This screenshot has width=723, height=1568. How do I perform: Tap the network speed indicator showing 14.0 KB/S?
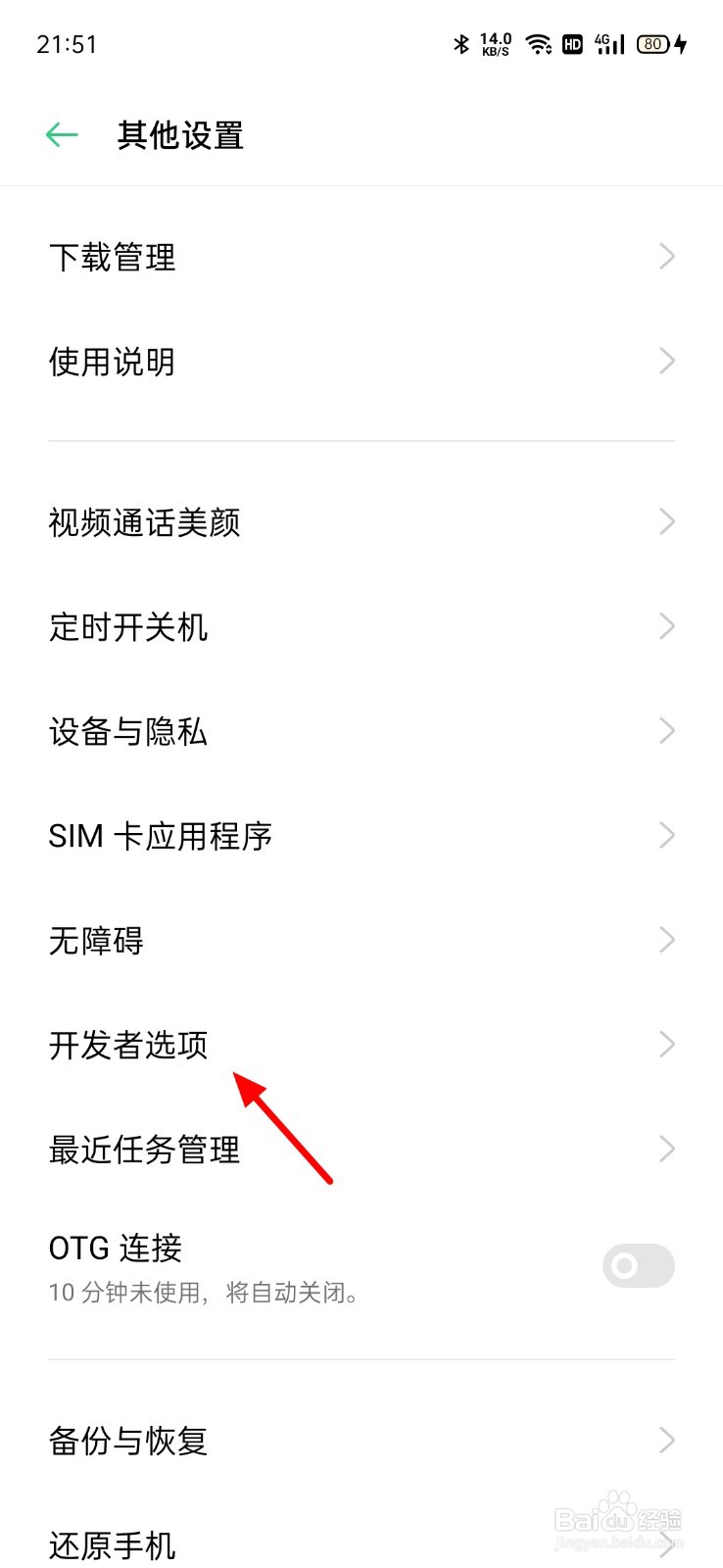tap(495, 43)
